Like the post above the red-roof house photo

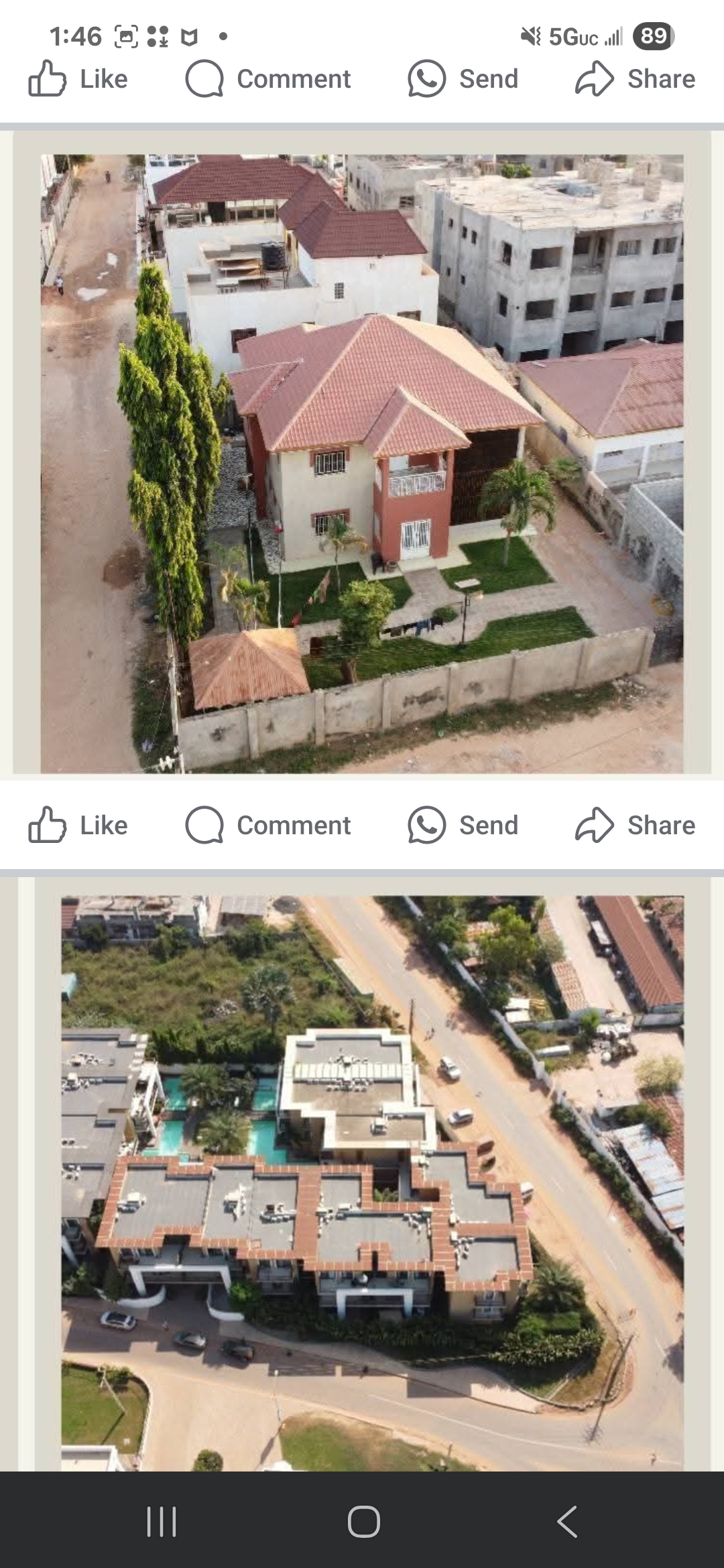pos(78,79)
